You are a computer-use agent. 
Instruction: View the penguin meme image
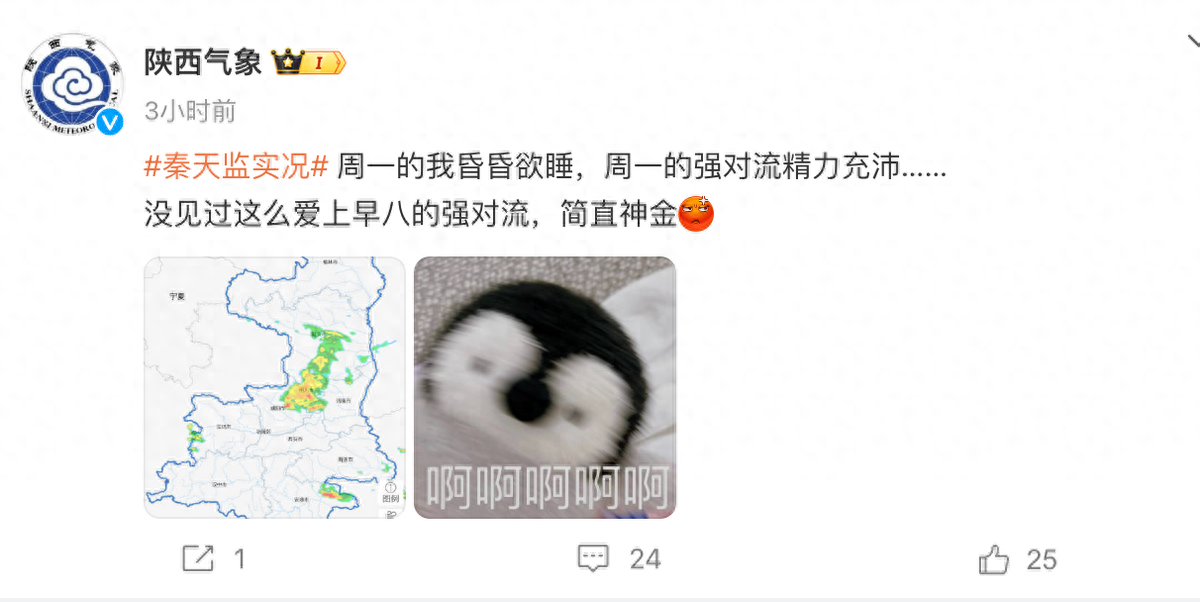545,387
